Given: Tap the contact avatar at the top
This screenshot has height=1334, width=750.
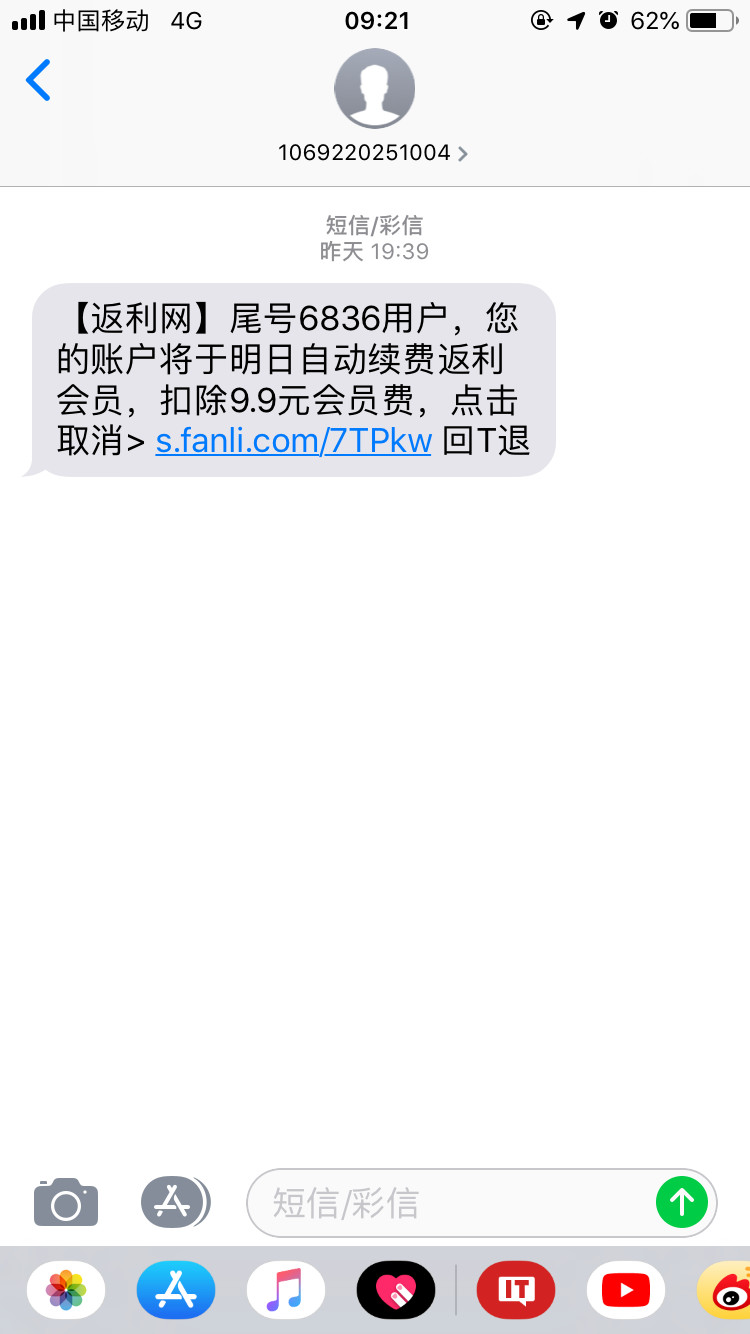Looking at the screenshot, I should tap(374, 88).
